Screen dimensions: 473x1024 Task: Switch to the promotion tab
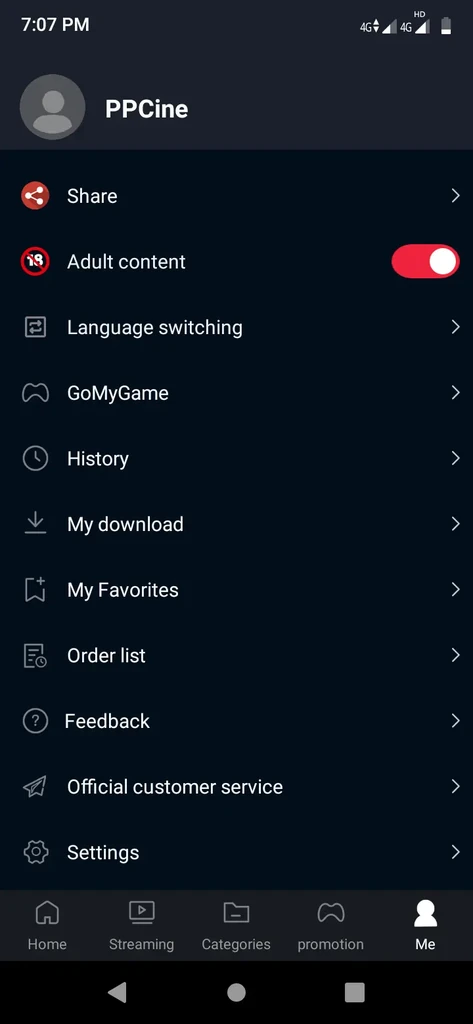pos(331,926)
